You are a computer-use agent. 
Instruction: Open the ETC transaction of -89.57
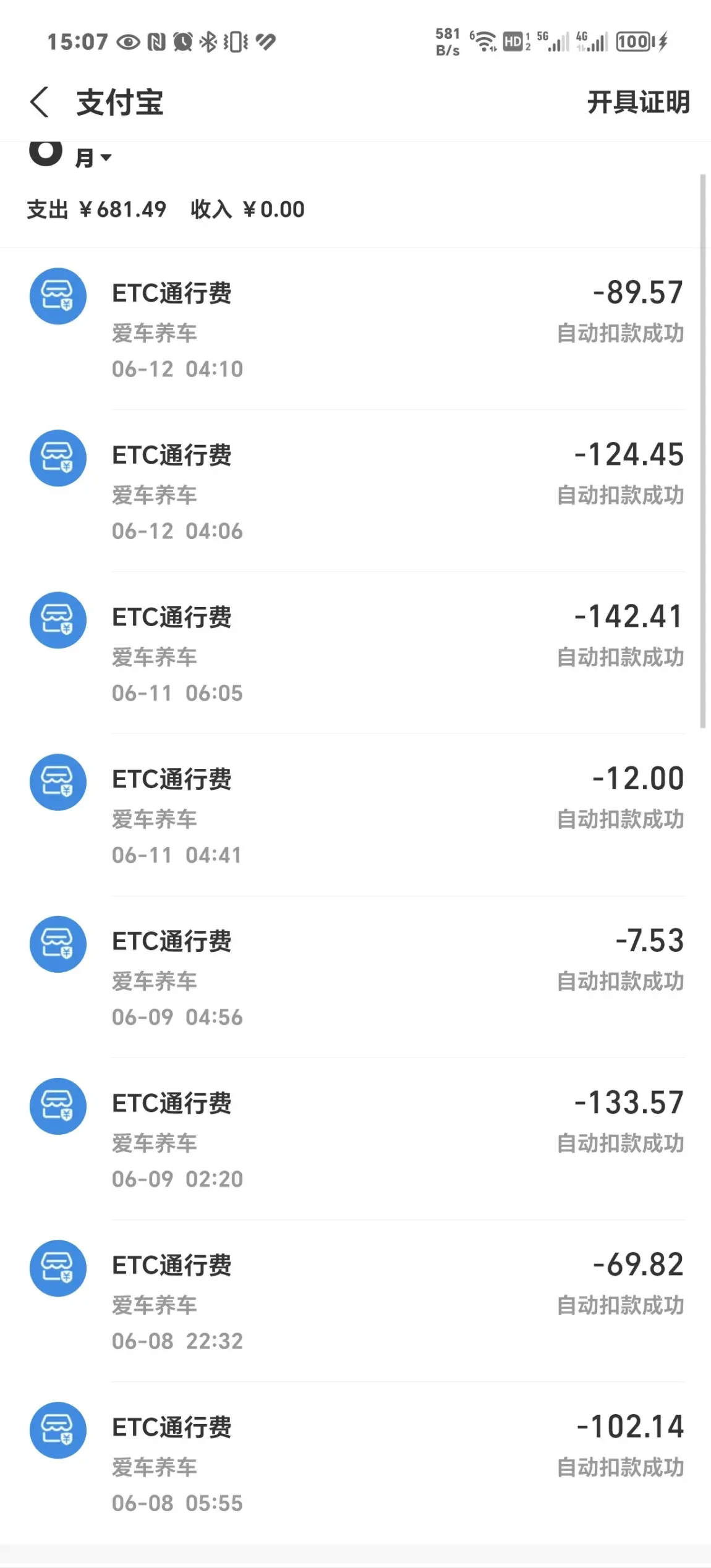click(355, 329)
